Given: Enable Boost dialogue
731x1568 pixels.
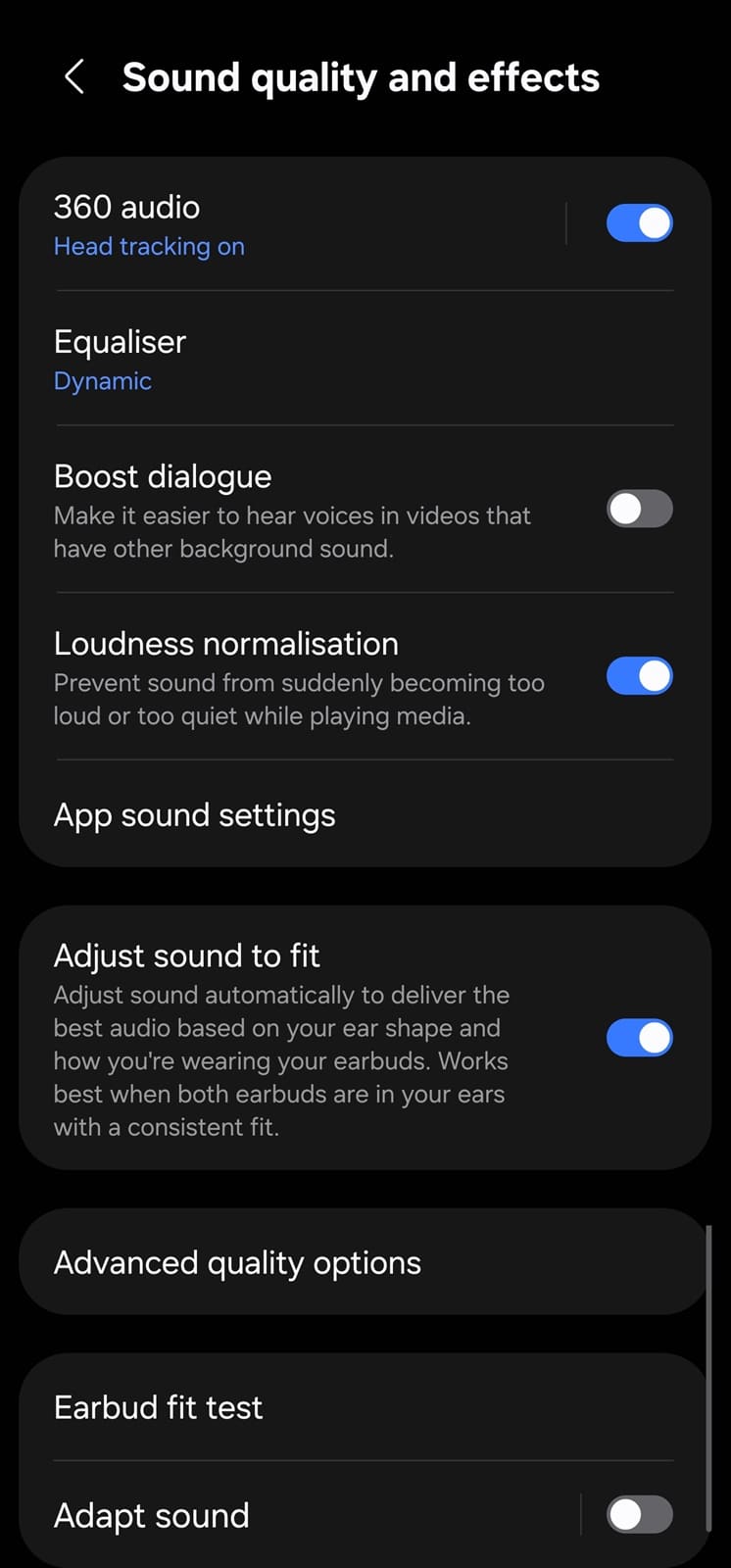Looking at the screenshot, I should [x=639, y=510].
